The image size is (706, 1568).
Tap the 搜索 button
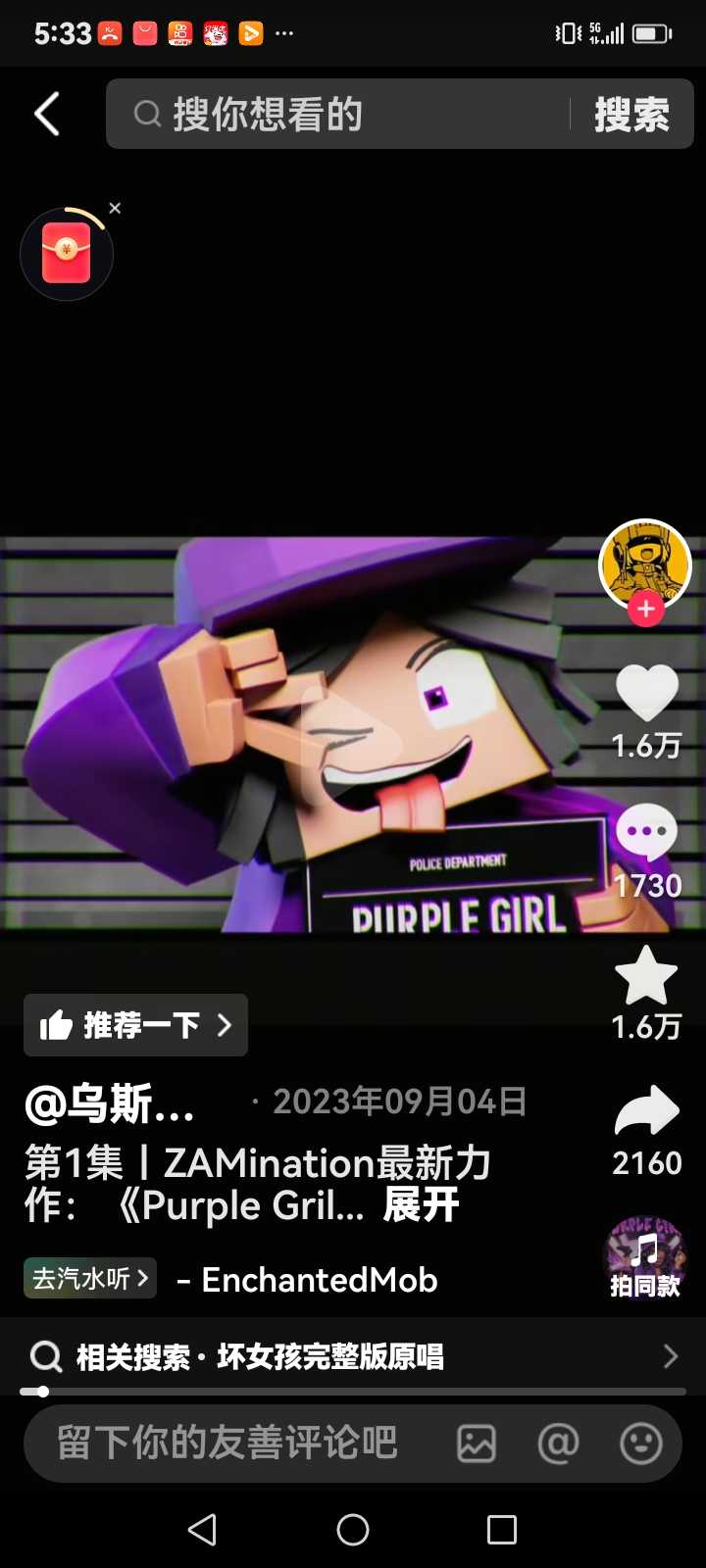pyautogui.click(x=631, y=115)
